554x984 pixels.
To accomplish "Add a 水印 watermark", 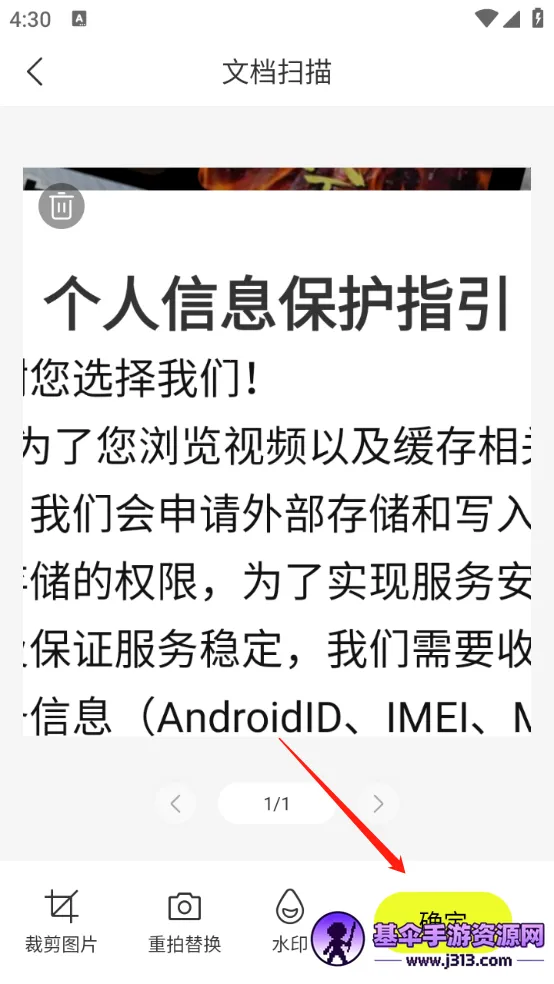I will [290, 921].
